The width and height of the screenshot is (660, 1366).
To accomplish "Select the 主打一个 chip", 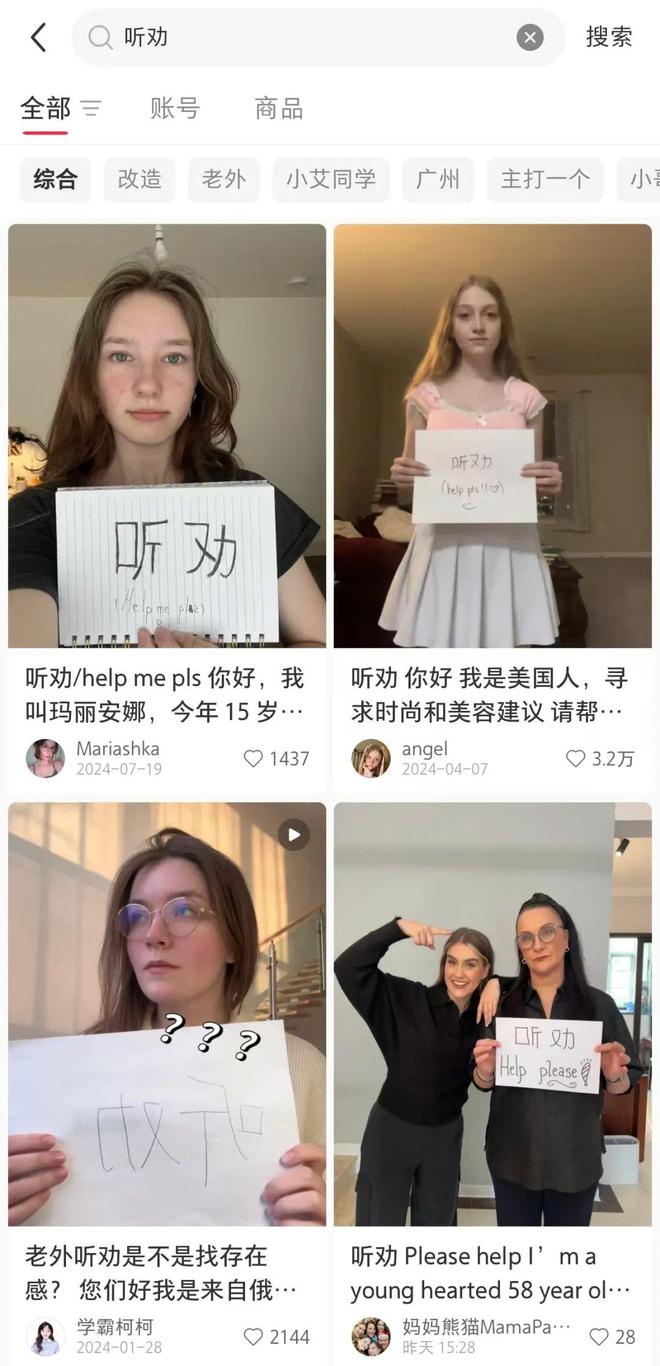I will [x=545, y=179].
